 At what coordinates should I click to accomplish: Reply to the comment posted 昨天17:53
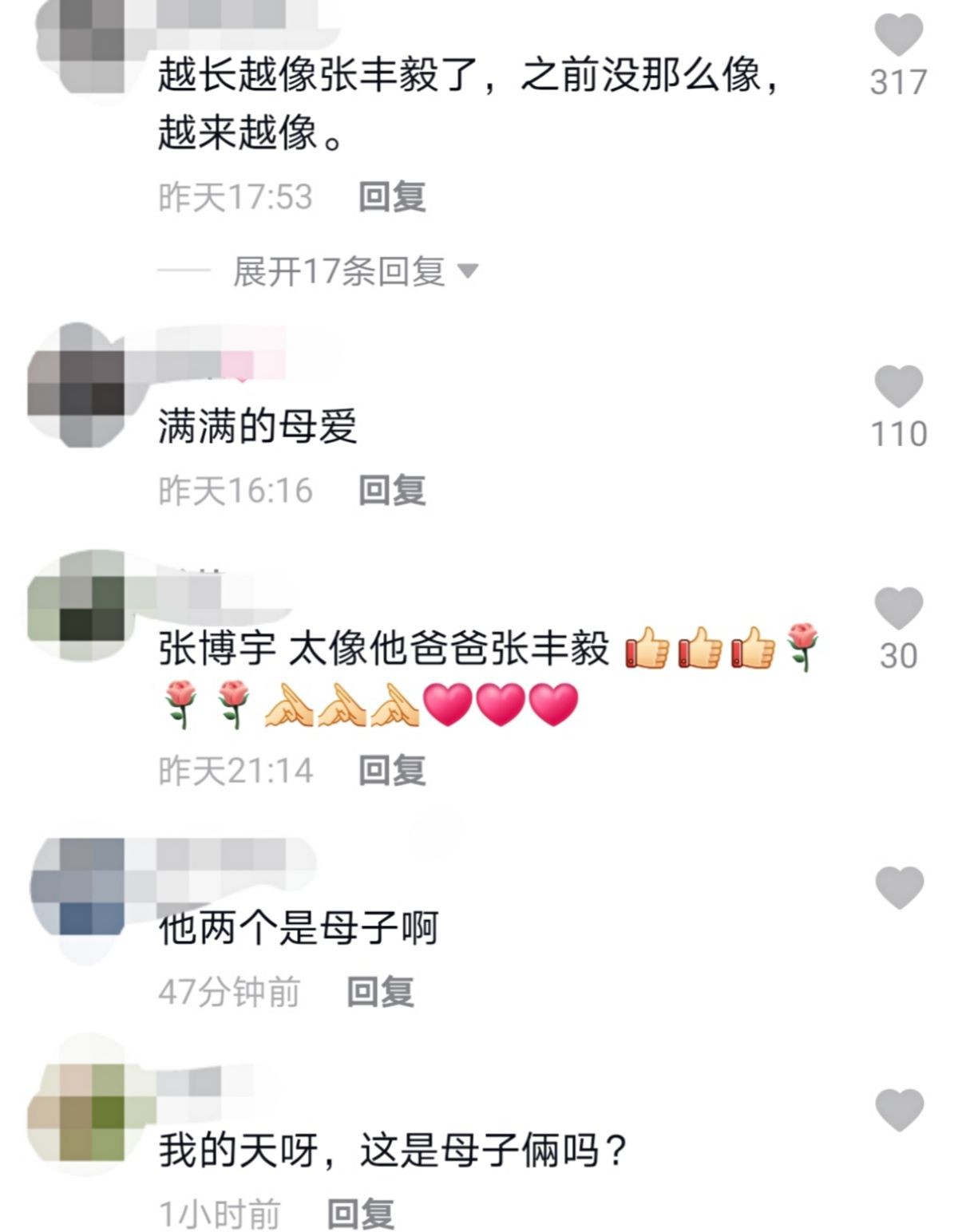point(391,196)
